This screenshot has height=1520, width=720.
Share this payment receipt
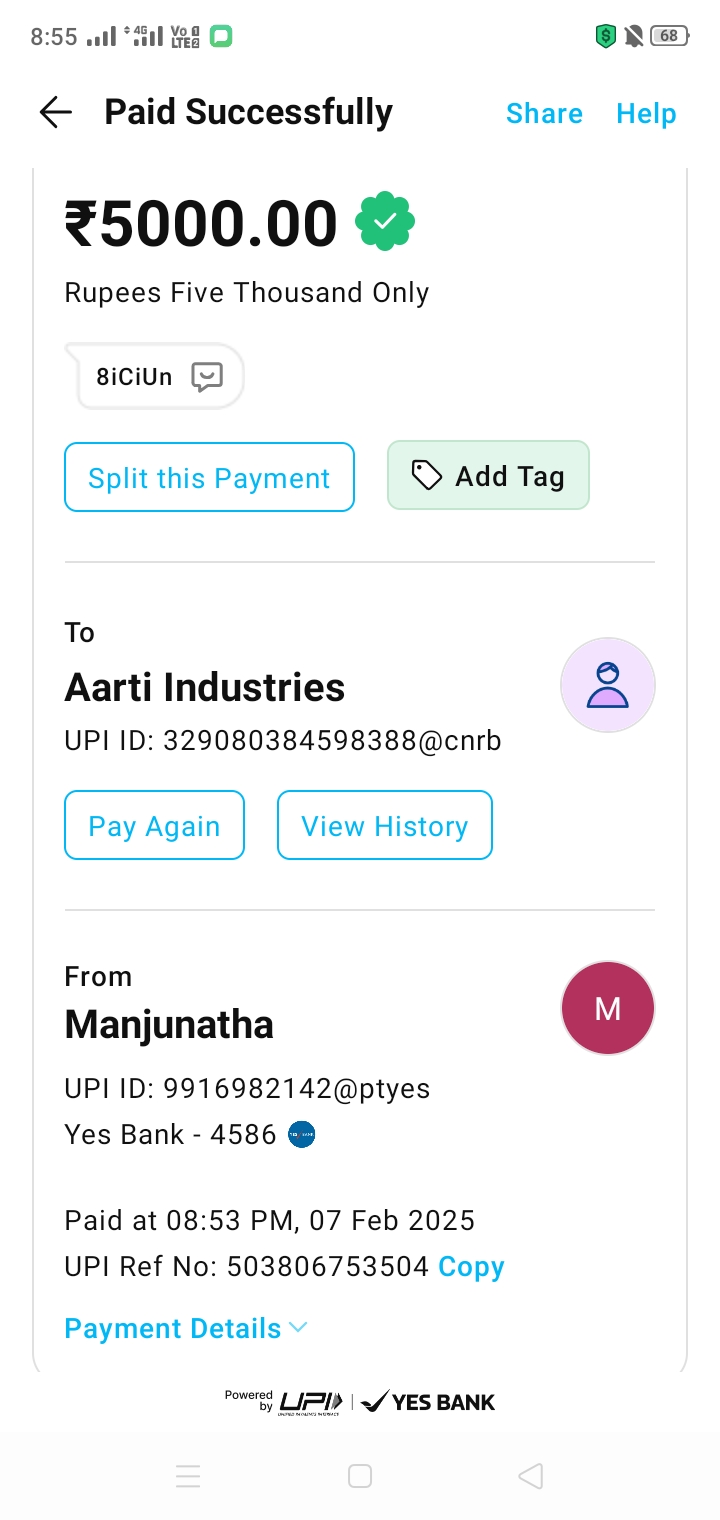pyautogui.click(x=544, y=114)
